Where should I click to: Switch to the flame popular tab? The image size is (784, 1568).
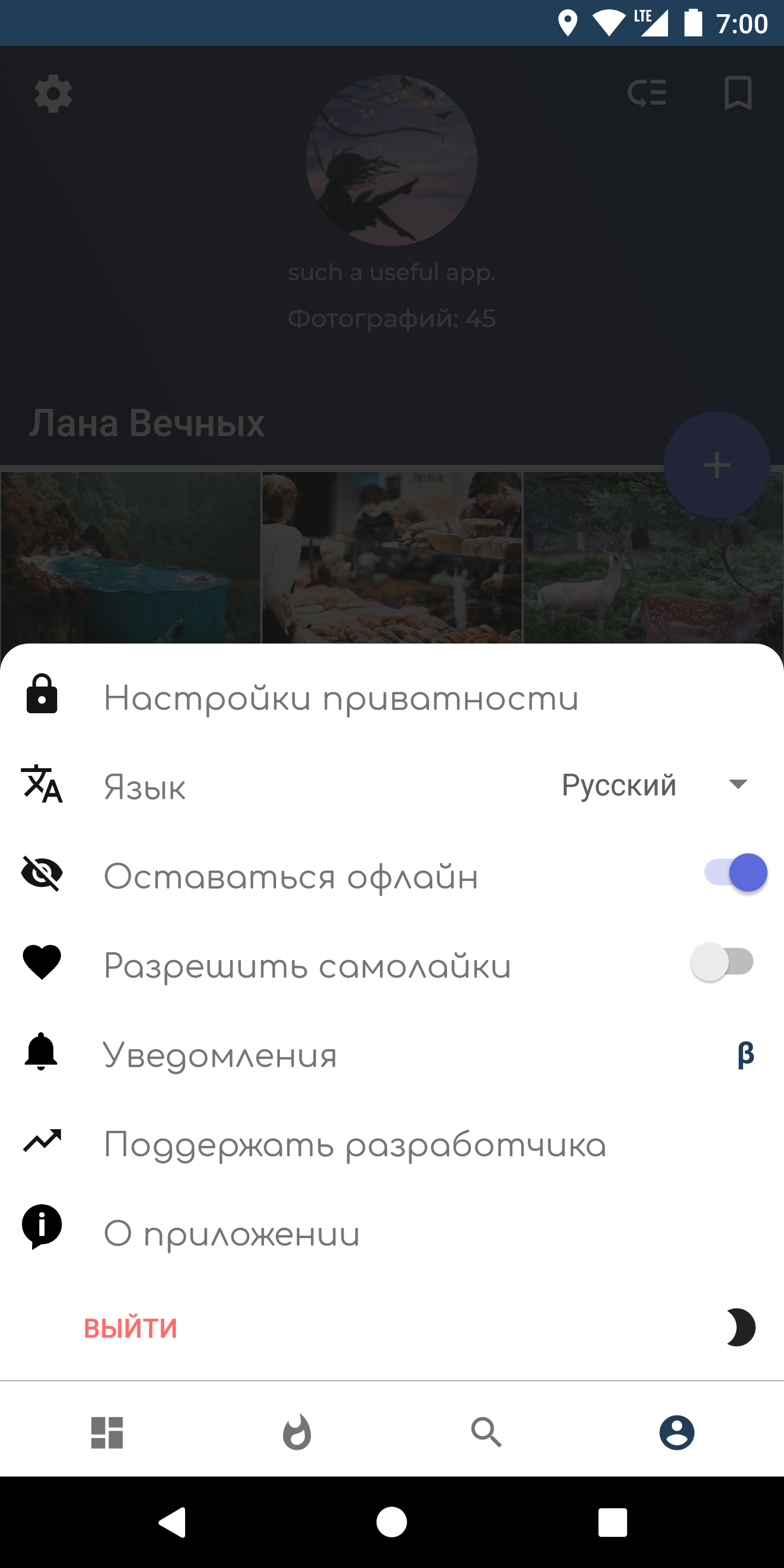click(297, 1432)
